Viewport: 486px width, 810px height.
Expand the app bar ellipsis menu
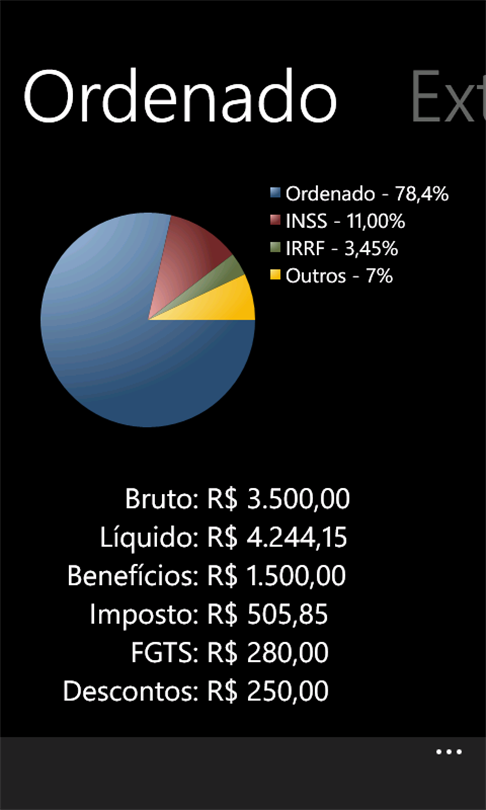click(449, 752)
